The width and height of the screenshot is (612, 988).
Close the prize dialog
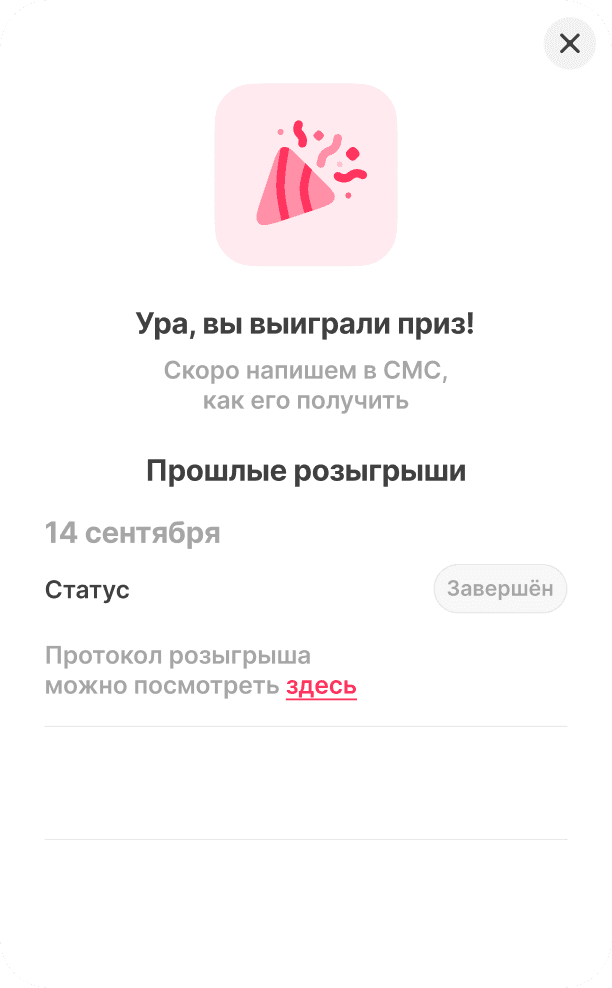[569, 44]
